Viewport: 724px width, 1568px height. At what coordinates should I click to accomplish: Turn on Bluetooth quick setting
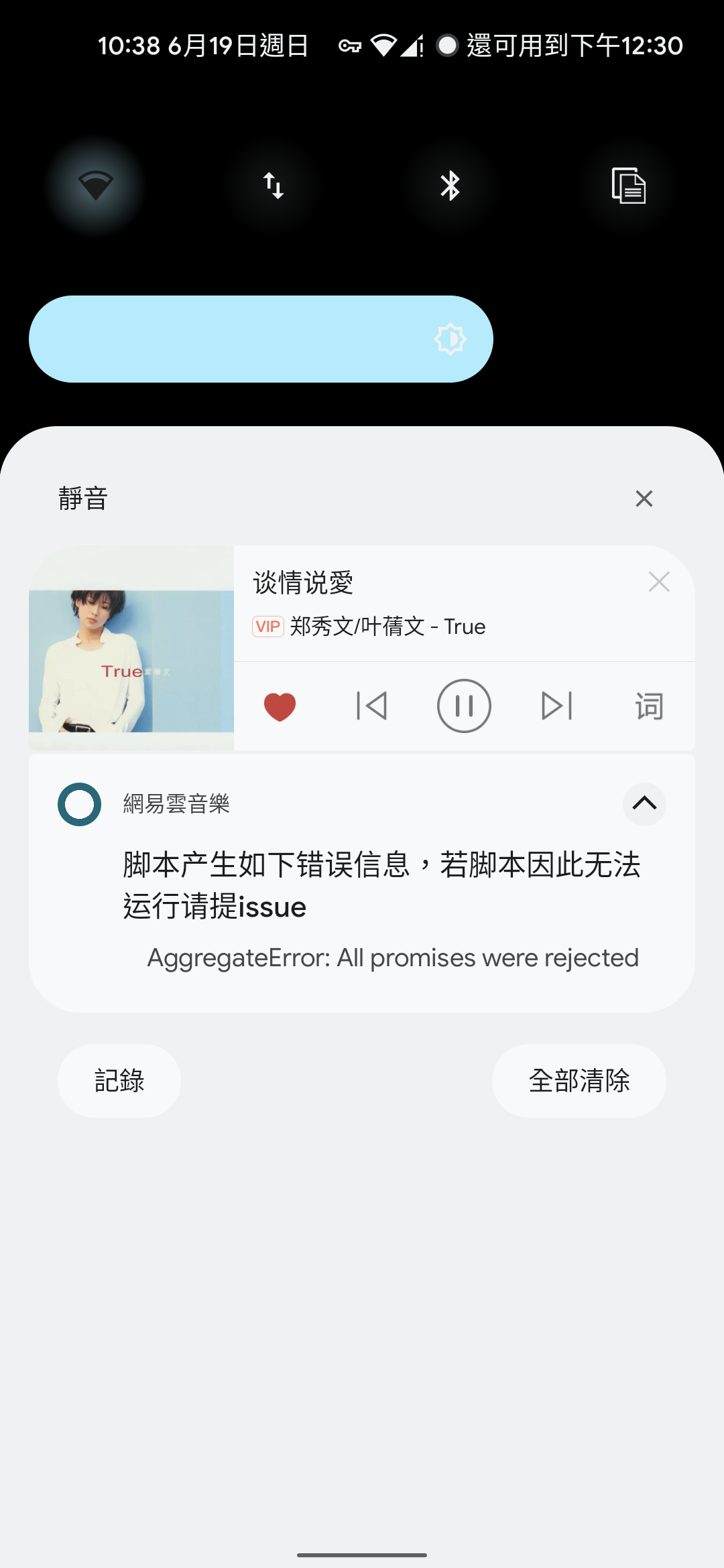click(x=450, y=186)
